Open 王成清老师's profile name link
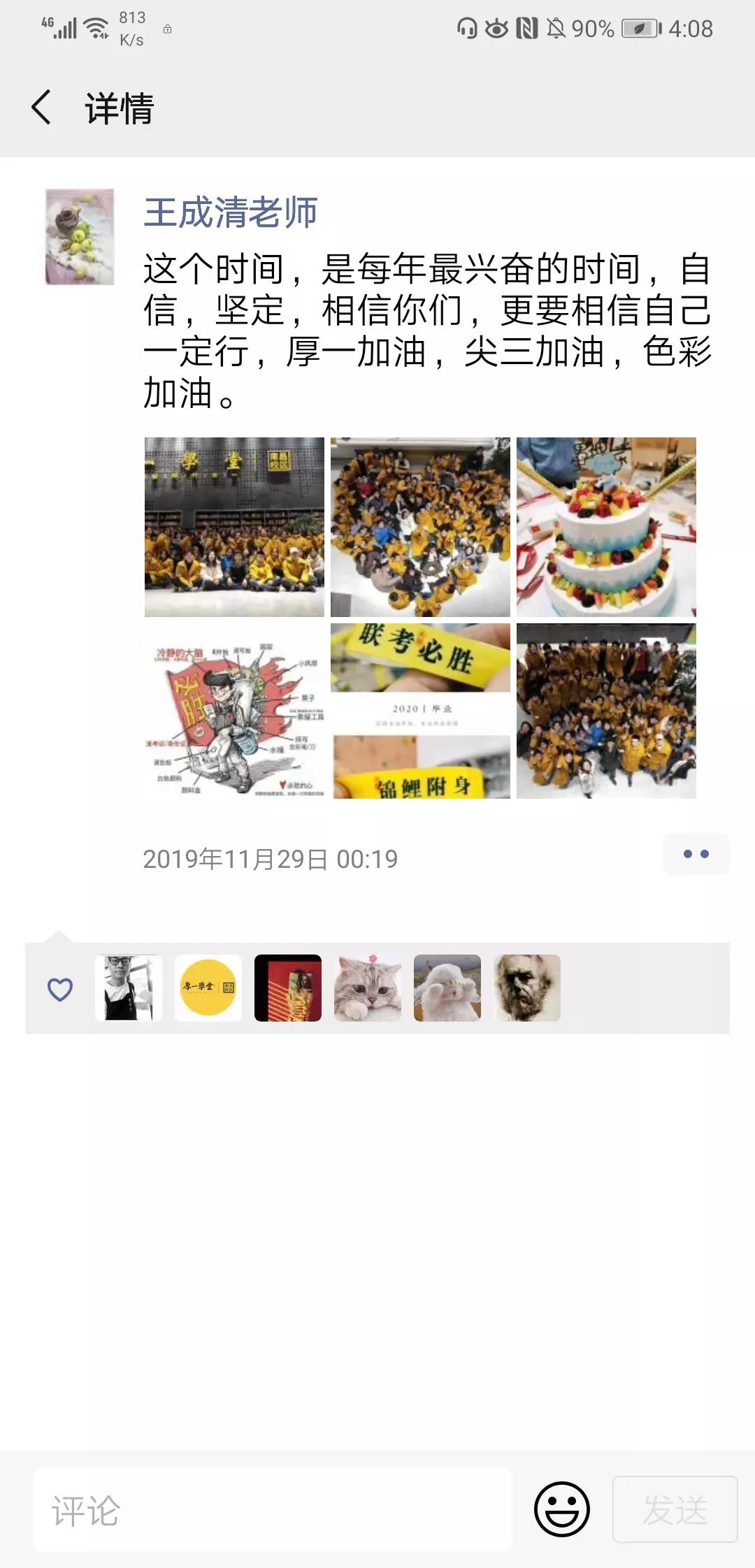 [230, 212]
